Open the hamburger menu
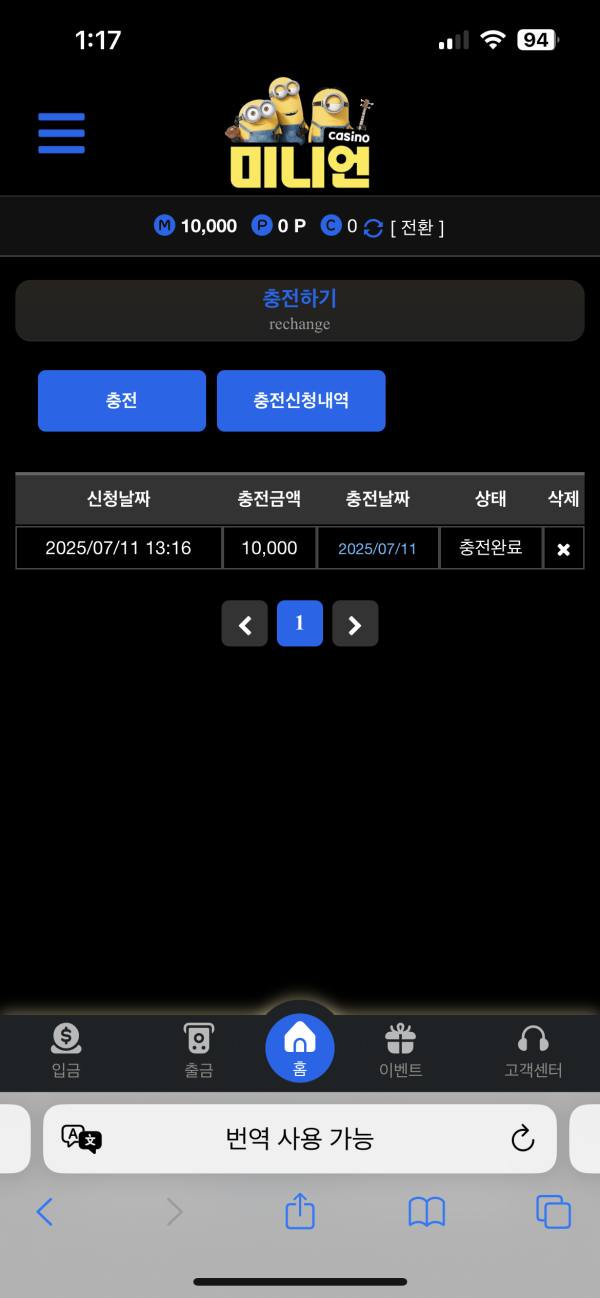Image resolution: width=600 pixels, height=1298 pixels. [61, 133]
